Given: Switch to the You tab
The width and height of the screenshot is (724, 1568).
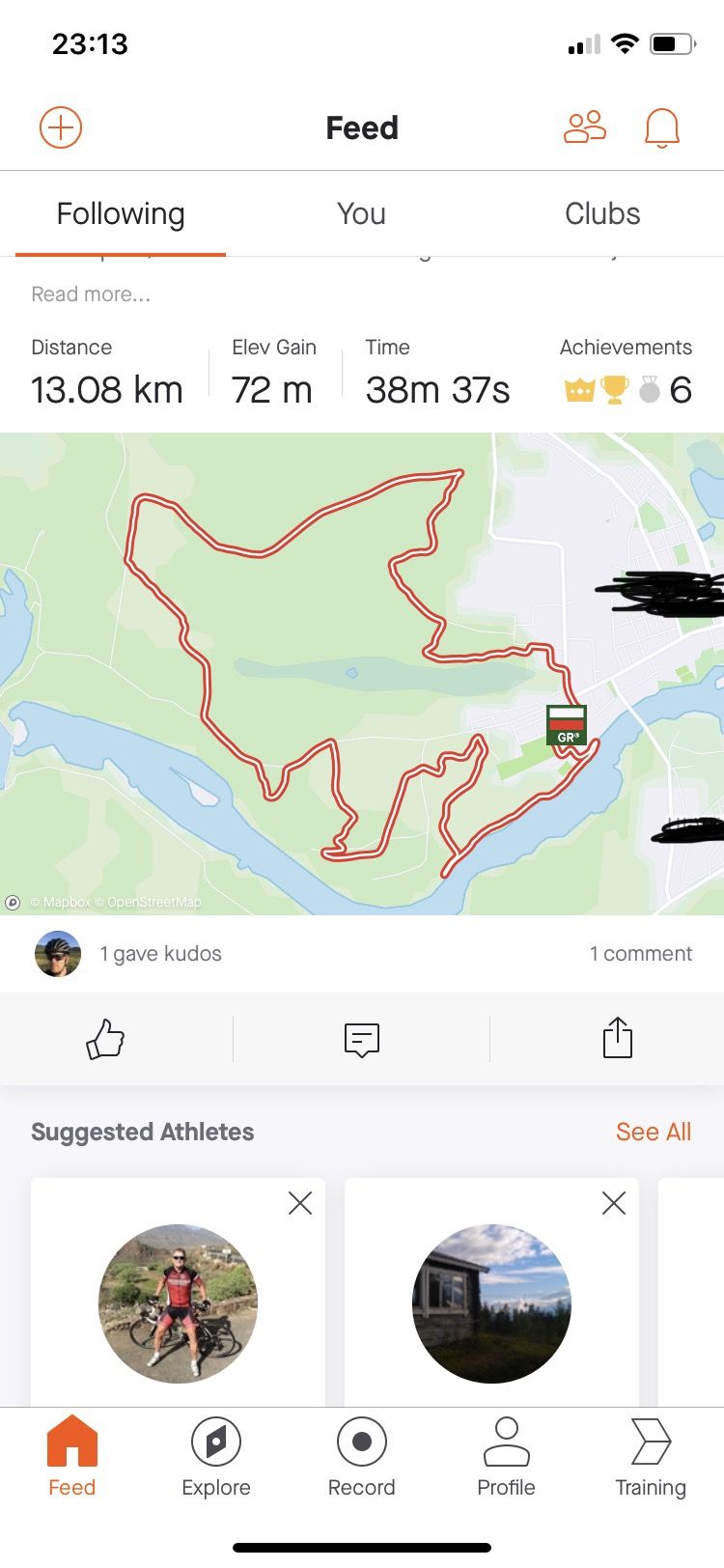Looking at the screenshot, I should 361,213.
